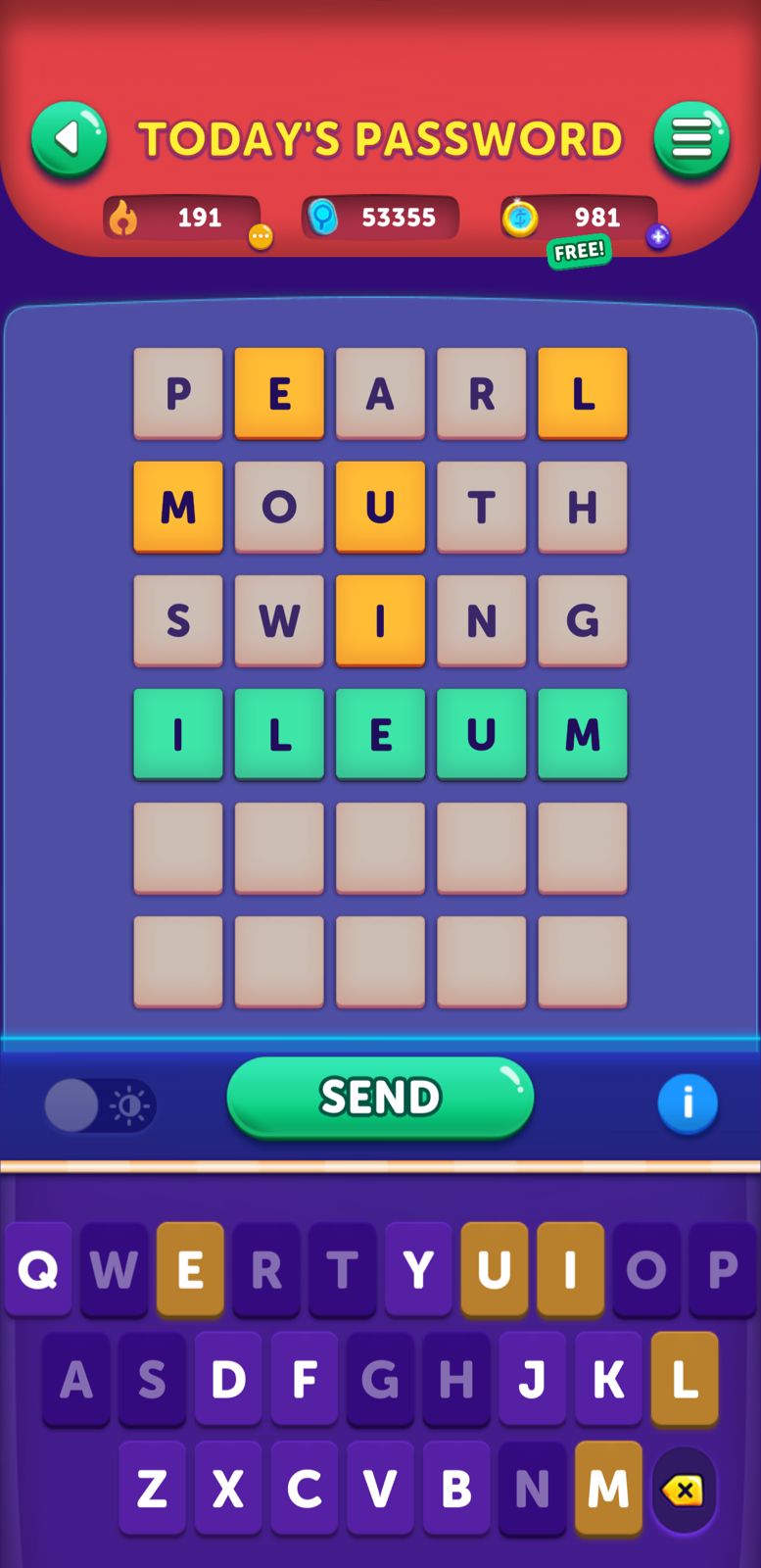Delete last letter with backspace key
761x1568 pixels.
(684, 1491)
